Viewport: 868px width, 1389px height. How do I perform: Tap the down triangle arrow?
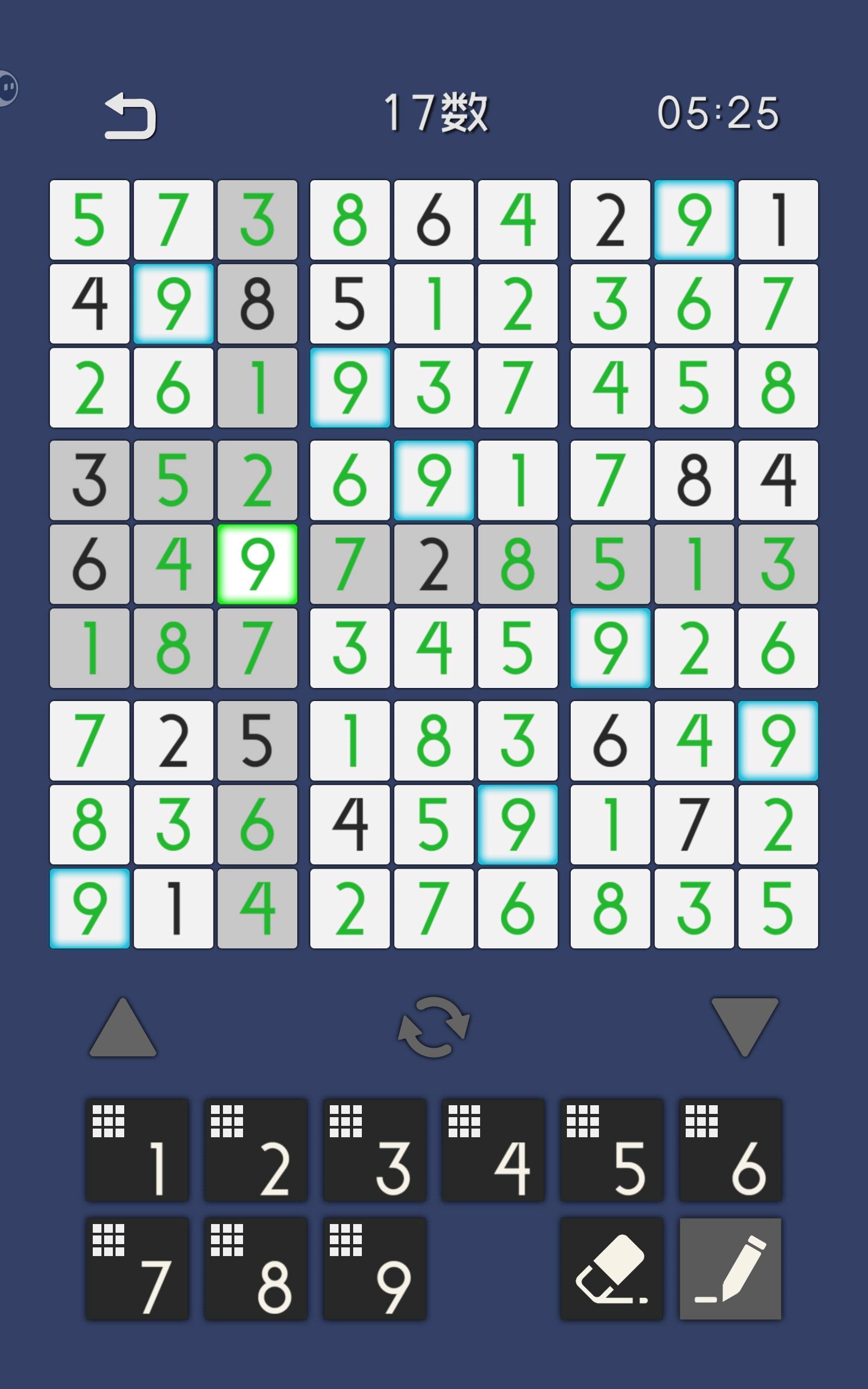[x=744, y=1027]
